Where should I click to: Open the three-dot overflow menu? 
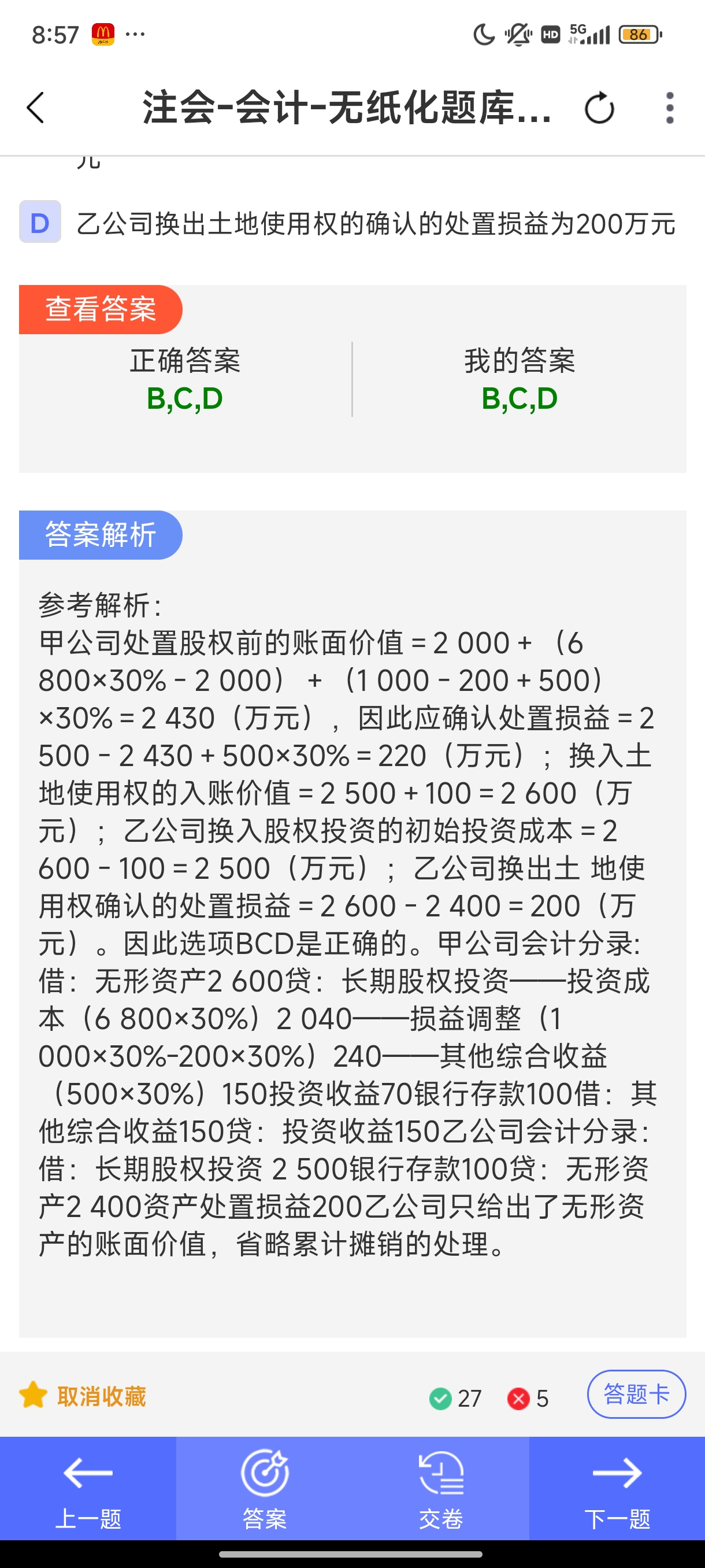coord(670,108)
